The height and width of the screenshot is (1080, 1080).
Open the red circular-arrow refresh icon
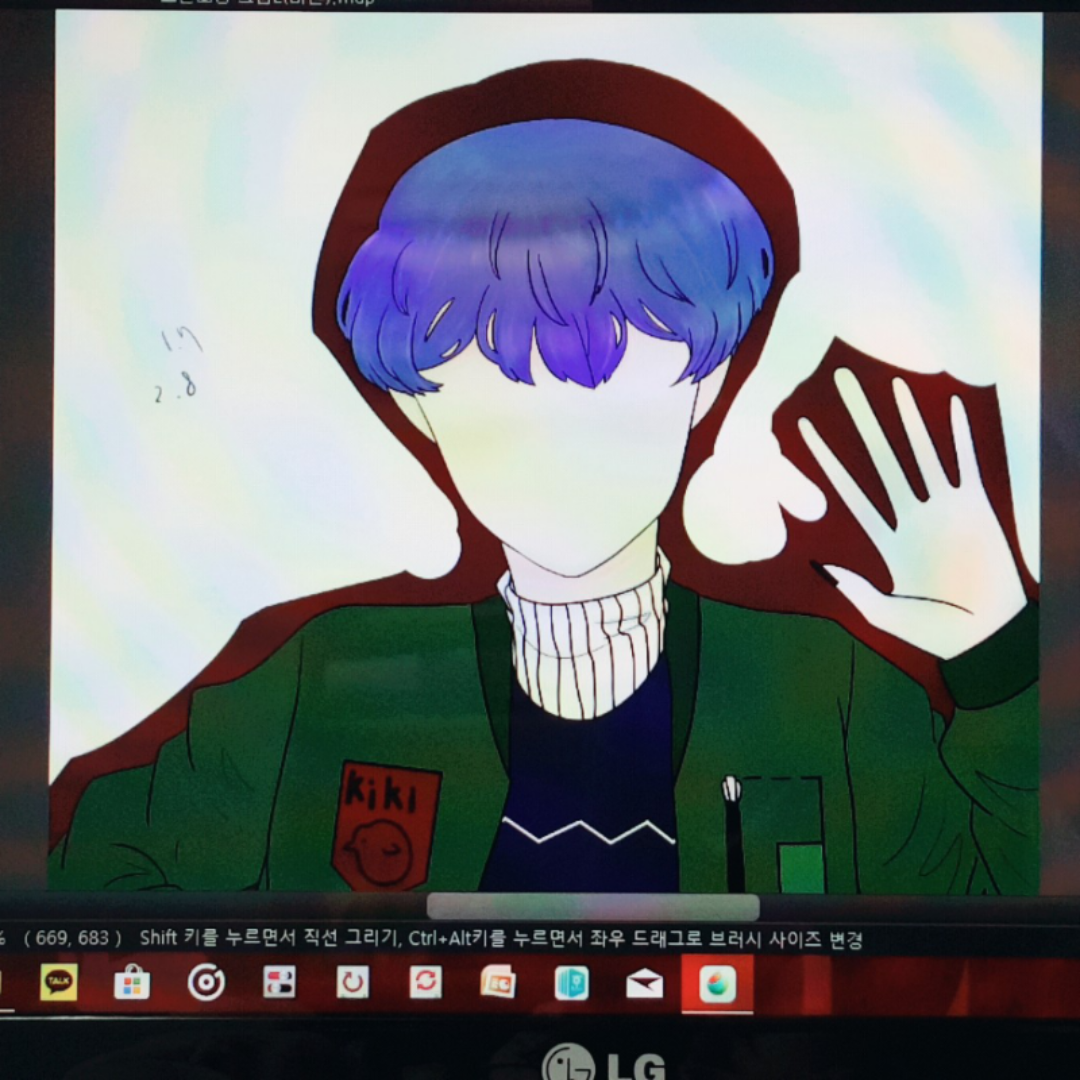tap(352, 983)
